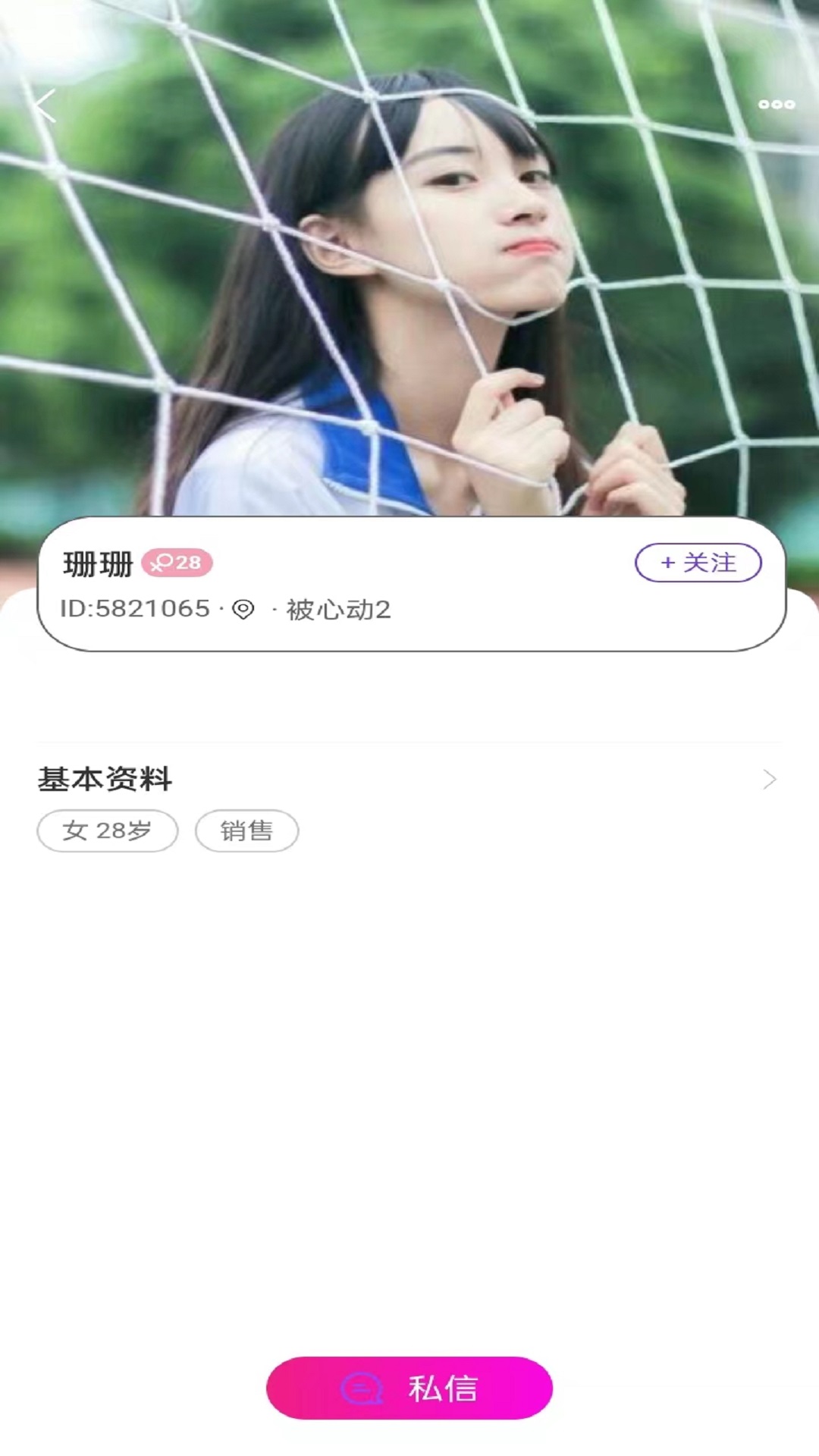Screen dimensions: 819x1456
Task: Open the 基本资料 details row
Action: (x=409, y=780)
